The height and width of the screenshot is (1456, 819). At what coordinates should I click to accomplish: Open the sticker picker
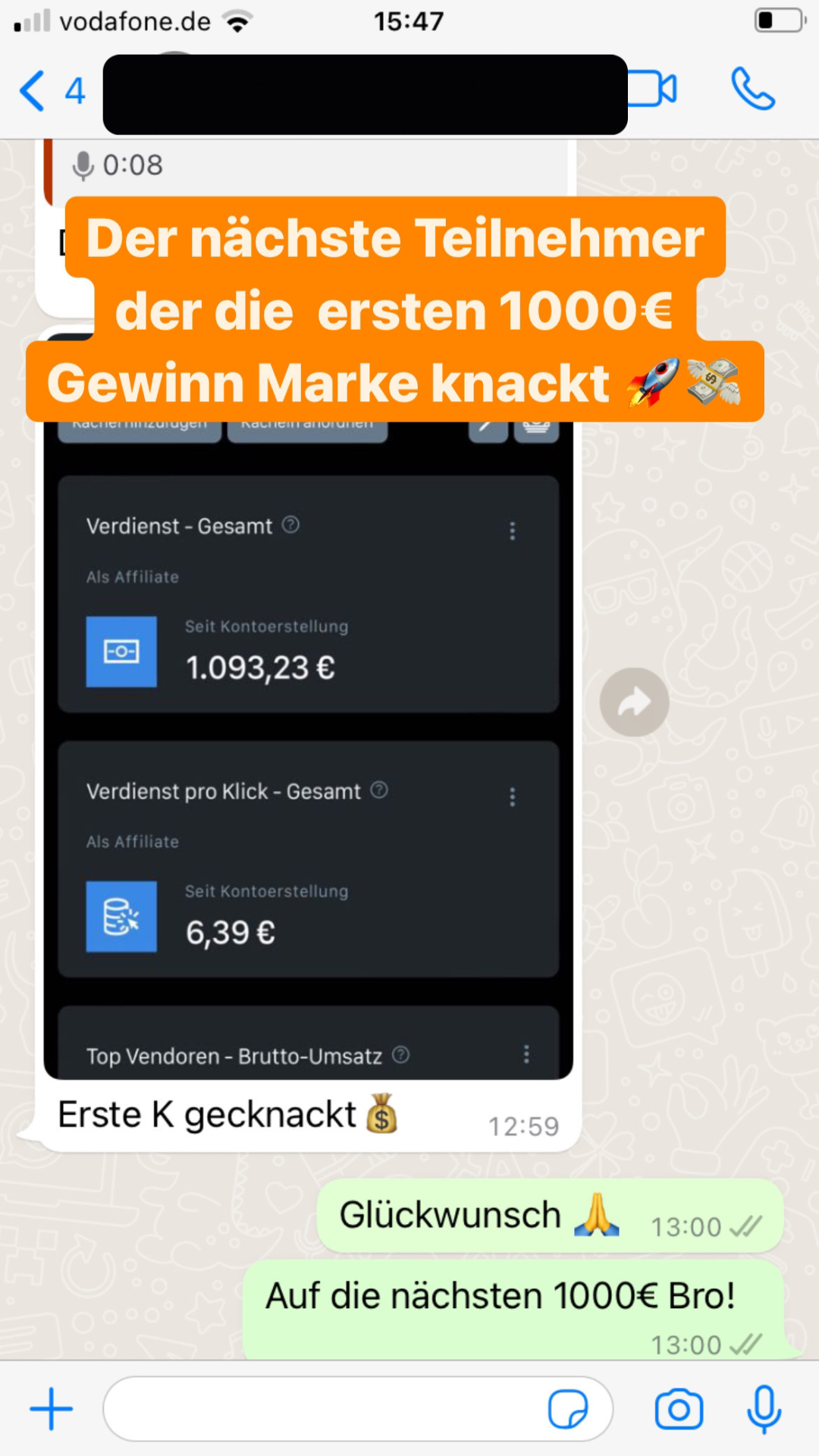point(567,1409)
